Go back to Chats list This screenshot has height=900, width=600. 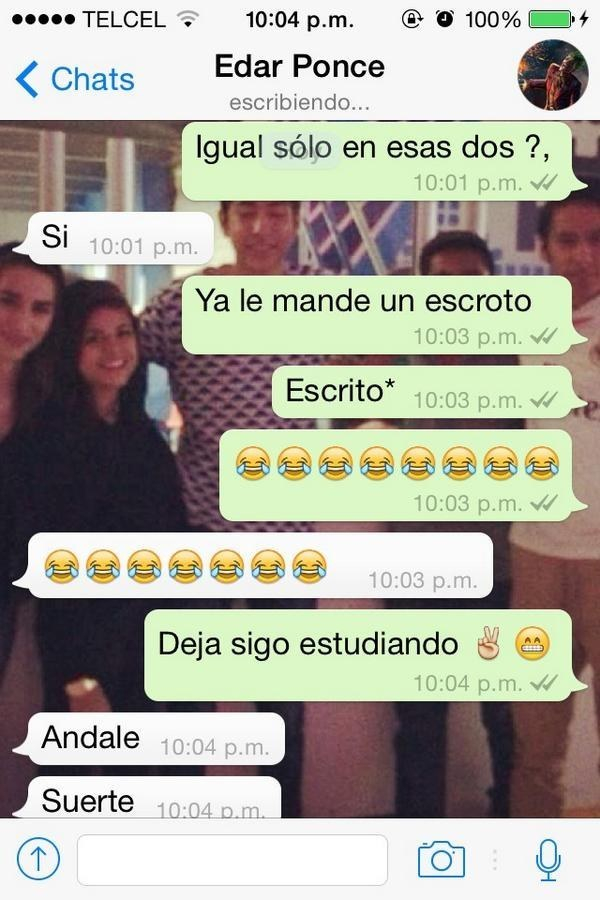(x=75, y=79)
